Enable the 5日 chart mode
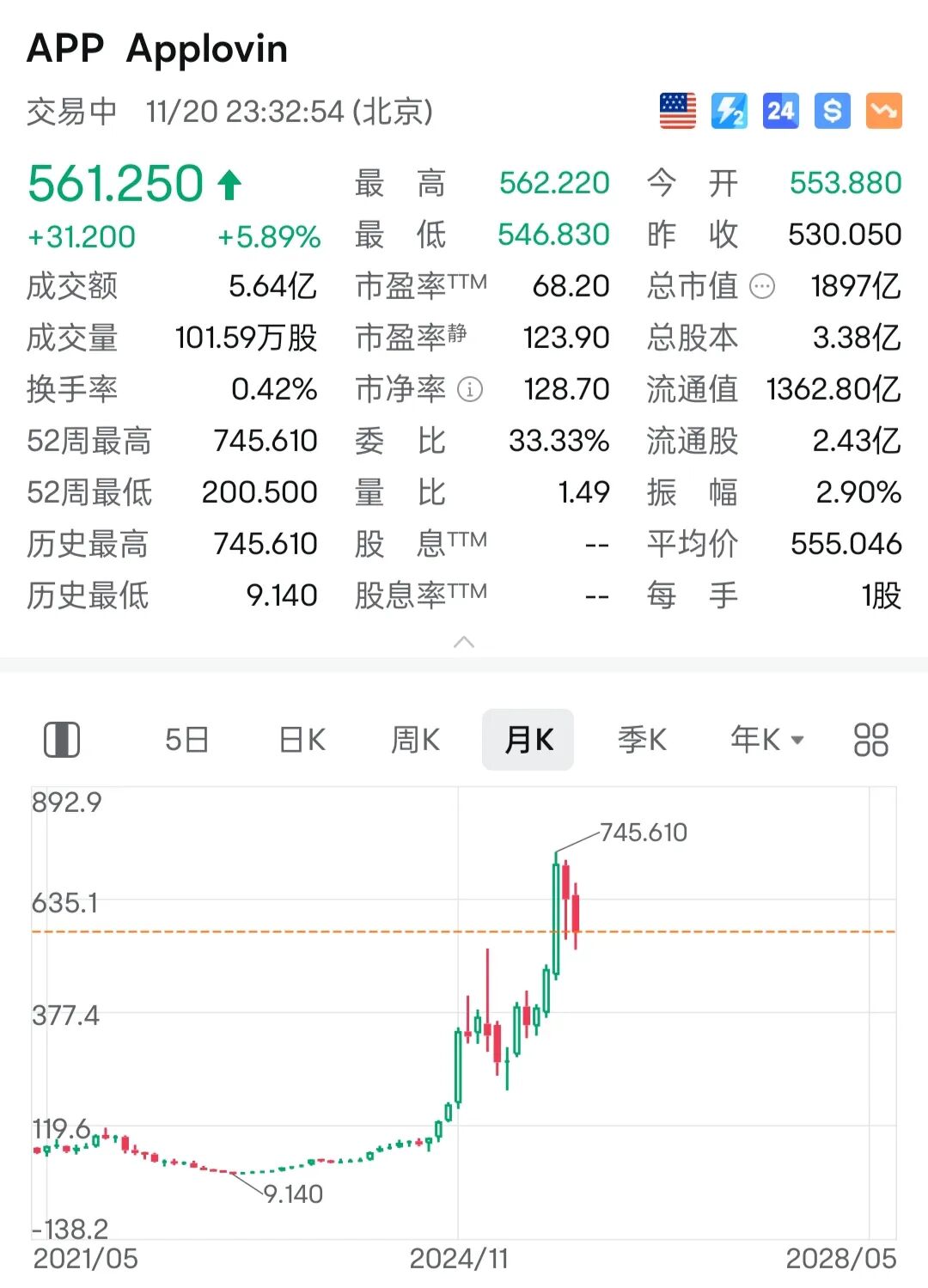Image resolution: width=928 pixels, height=1288 pixels. [x=187, y=739]
